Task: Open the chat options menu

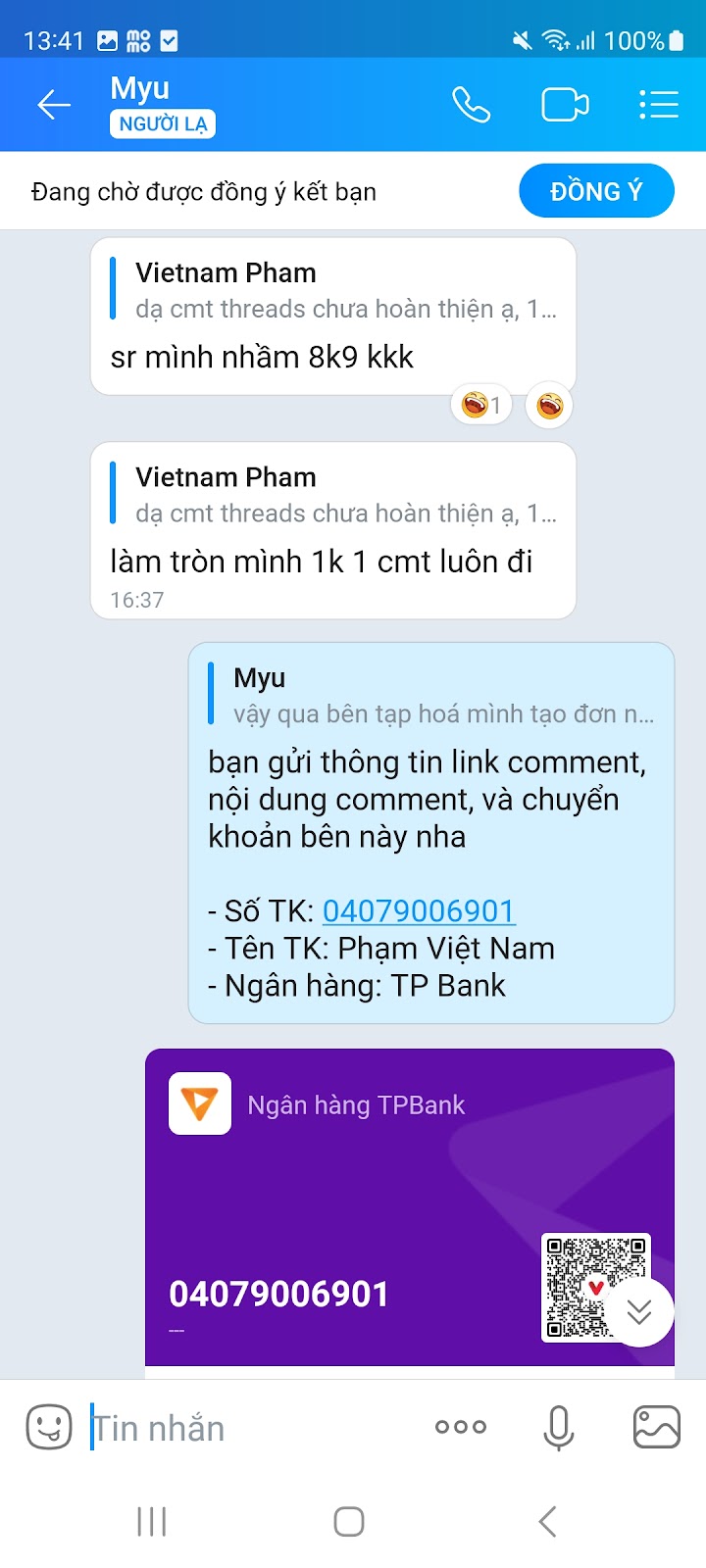Action: (658, 105)
